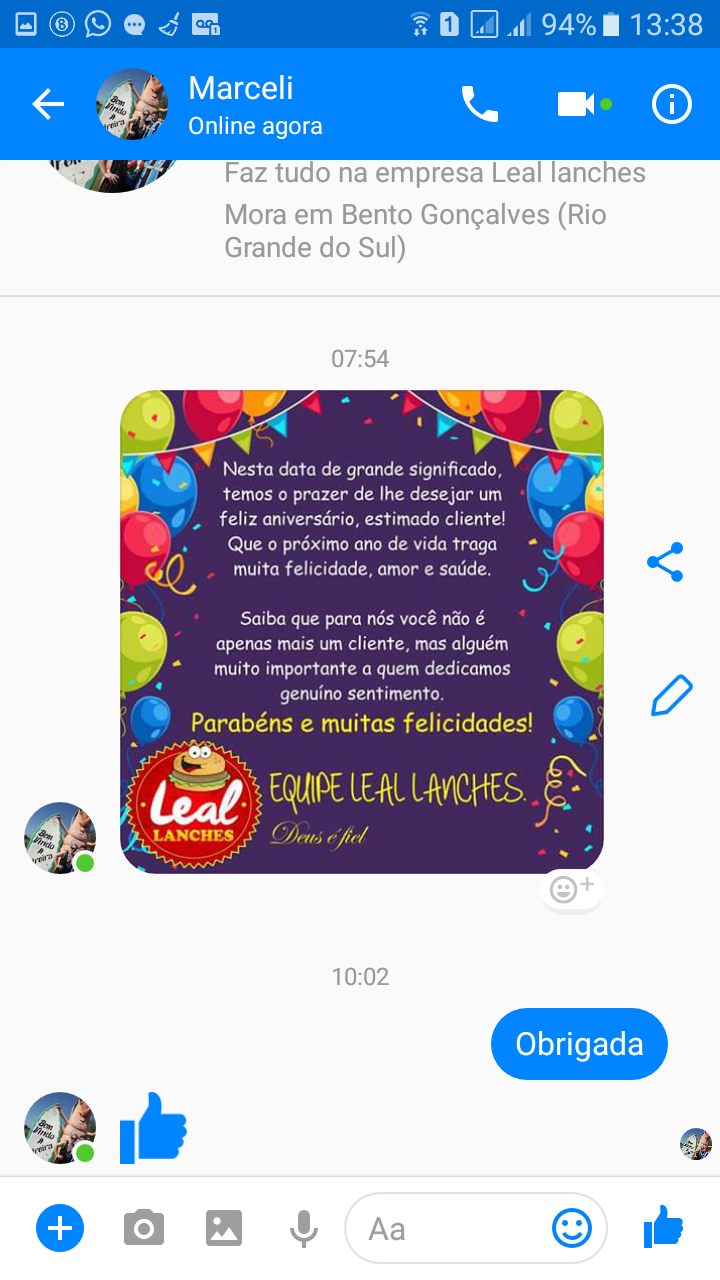
Task: Start a video call with Marceli
Action: (577, 104)
